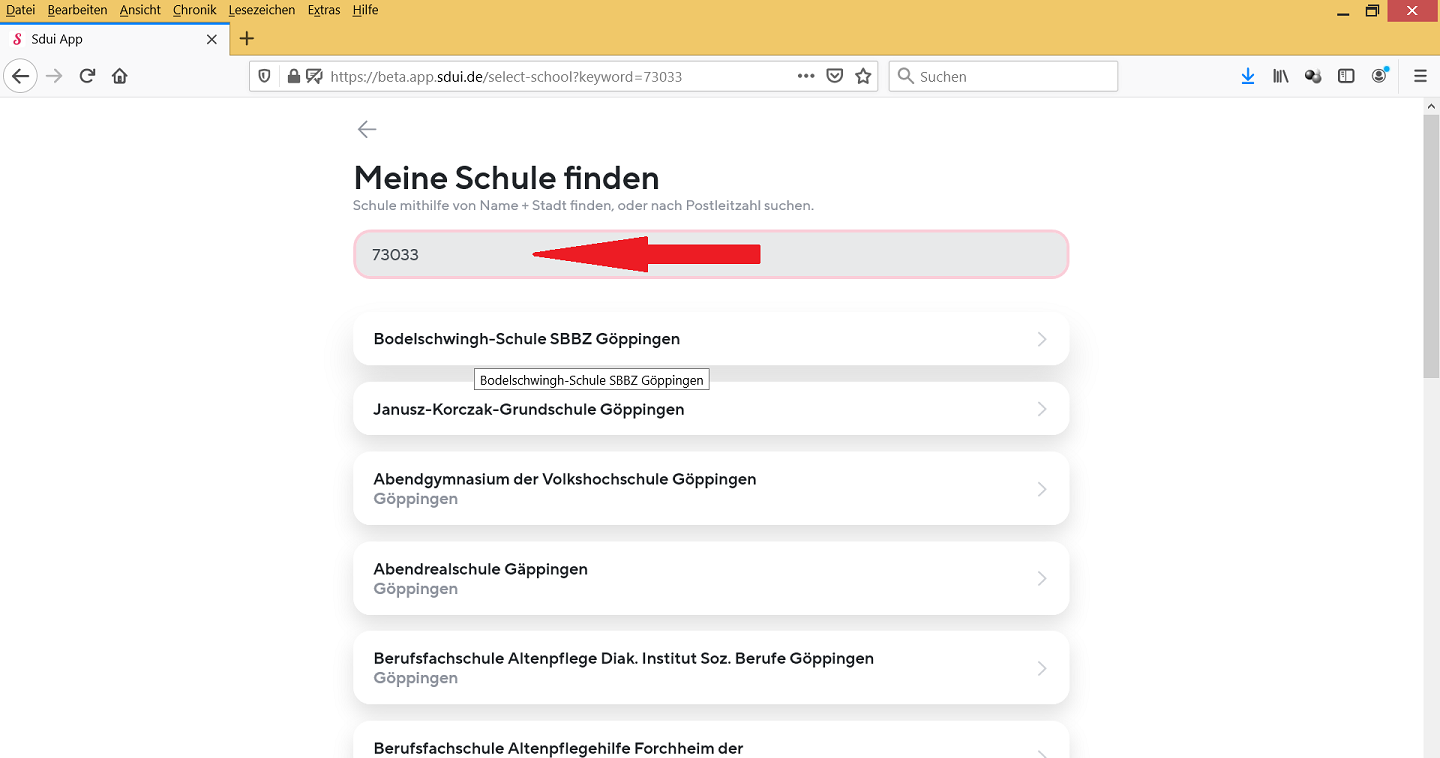Image resolution: width=1440 pixels, height=758 pixels.
Task: Open Berufsfachschule Altenpflege Diak. Institut entry
Action: pyautogui.click(x=710, y=667)
